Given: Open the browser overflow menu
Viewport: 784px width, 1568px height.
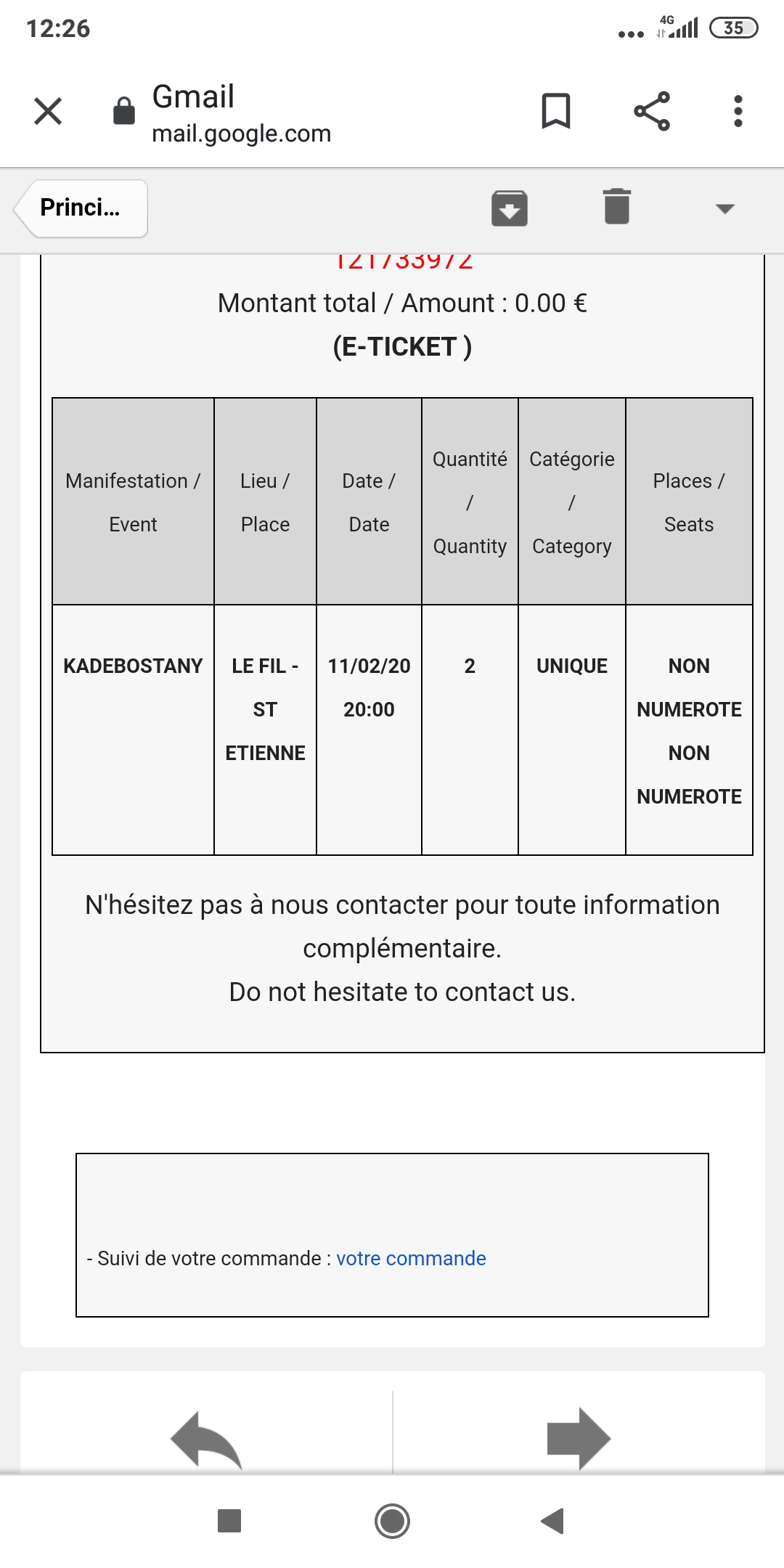Looking at the screenshot, I should 738,111.
